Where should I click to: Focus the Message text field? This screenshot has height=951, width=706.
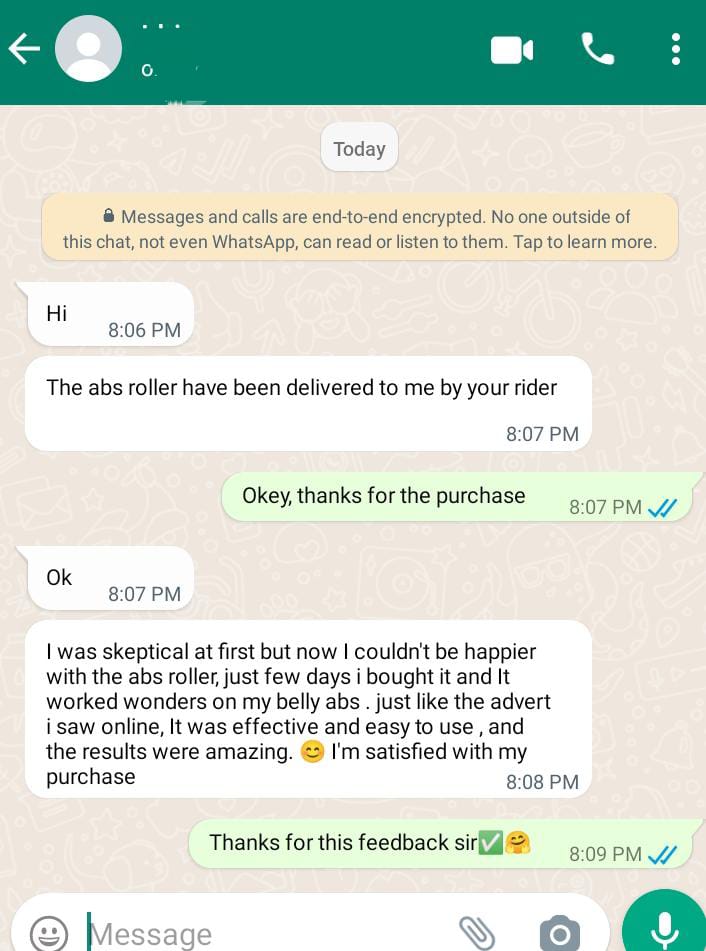(x=260, y=933)
